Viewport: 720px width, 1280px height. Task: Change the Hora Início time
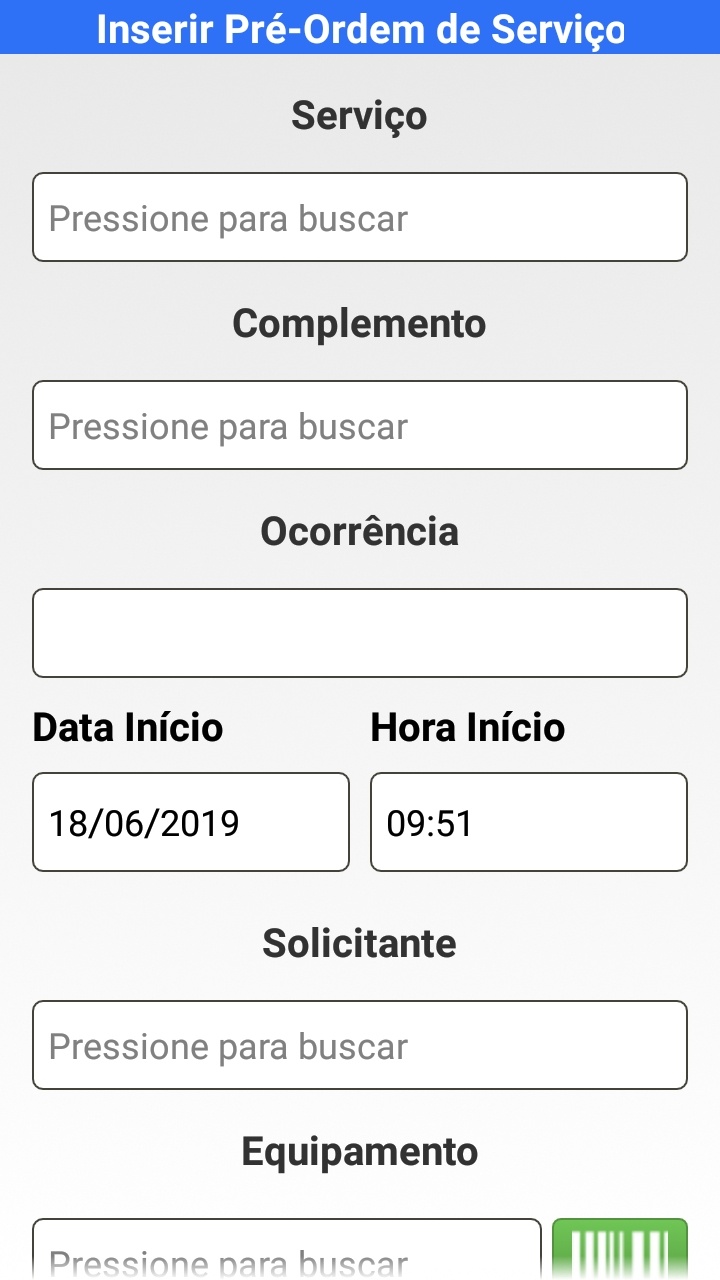coord(529,822)
